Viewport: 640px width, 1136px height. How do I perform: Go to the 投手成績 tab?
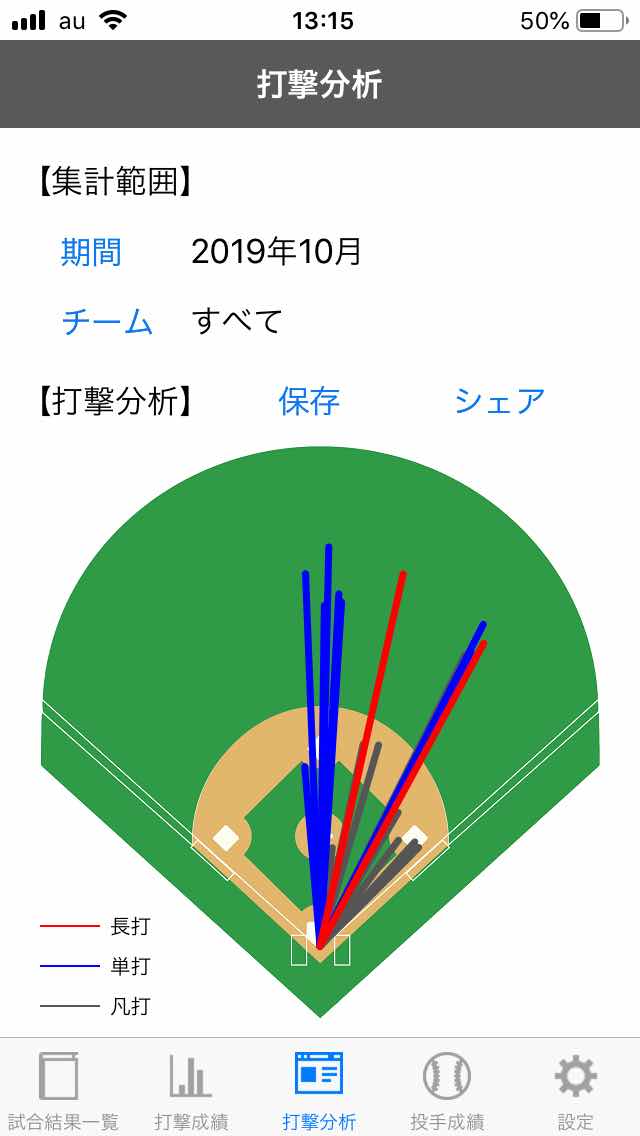click(x=447, y=1090)
